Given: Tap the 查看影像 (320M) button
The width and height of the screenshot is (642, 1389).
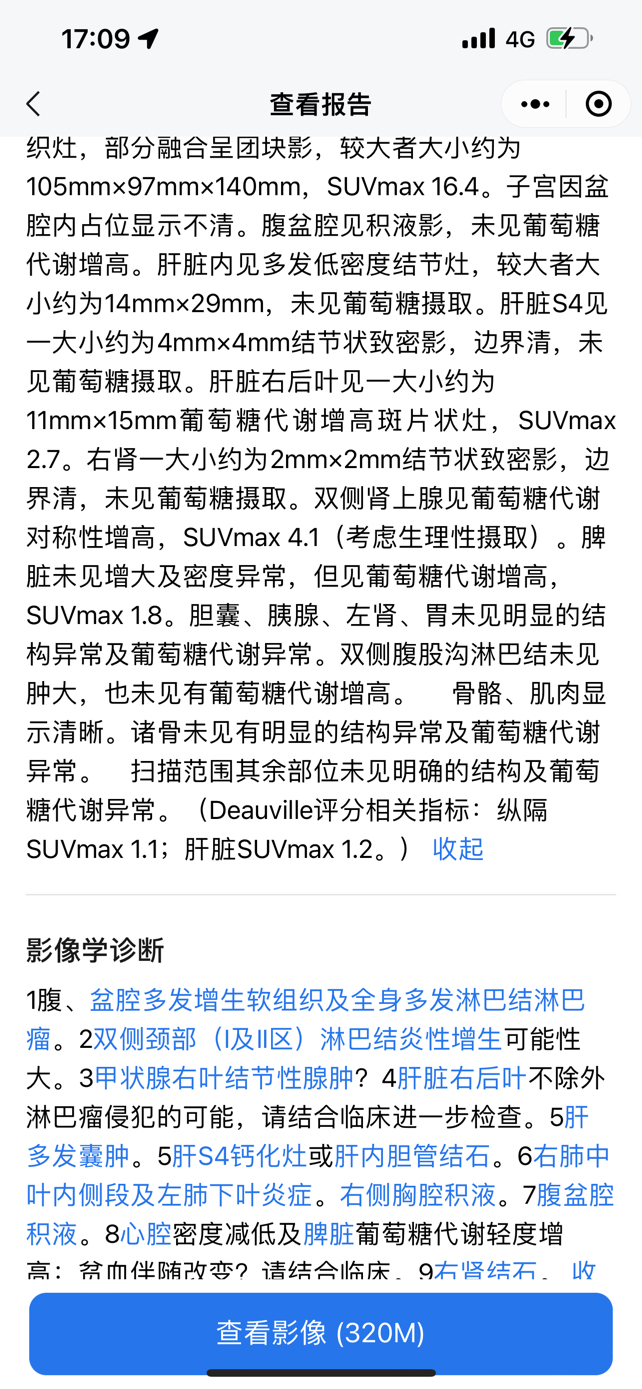Looking at the screenshot, I should 321,1333.
